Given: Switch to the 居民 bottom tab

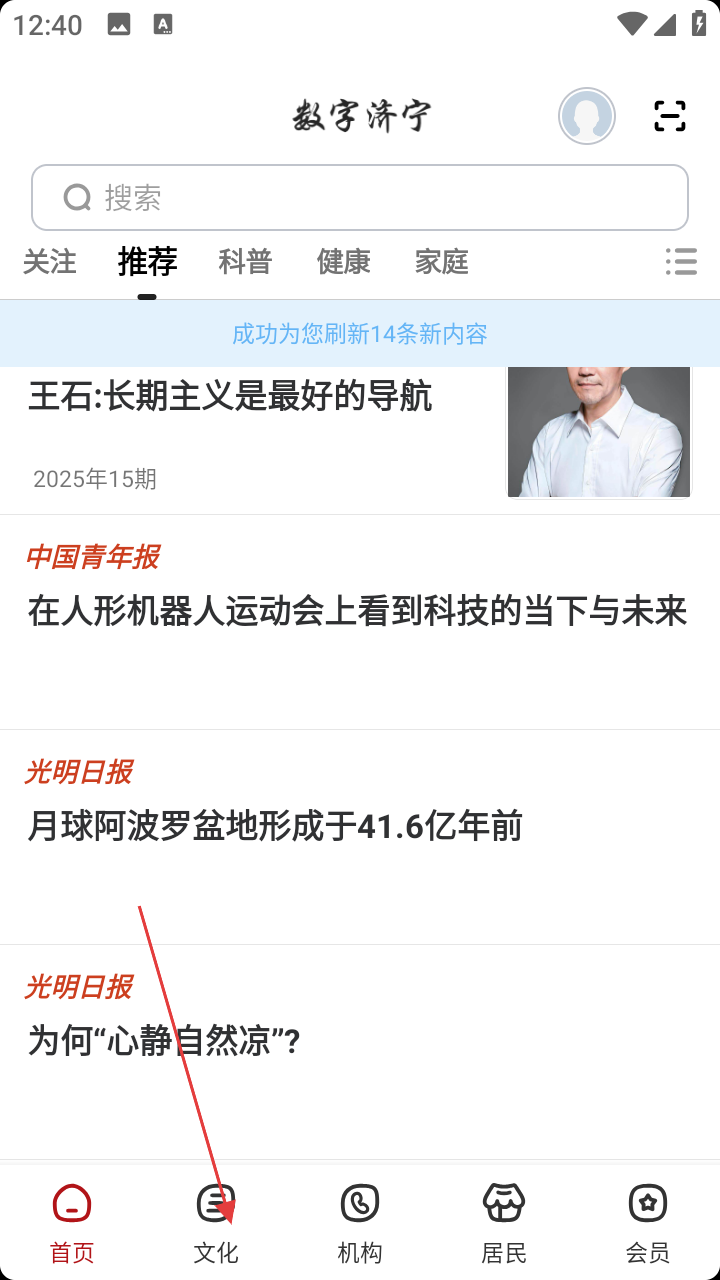Looking at the screenshot, I should (504, 1222).
